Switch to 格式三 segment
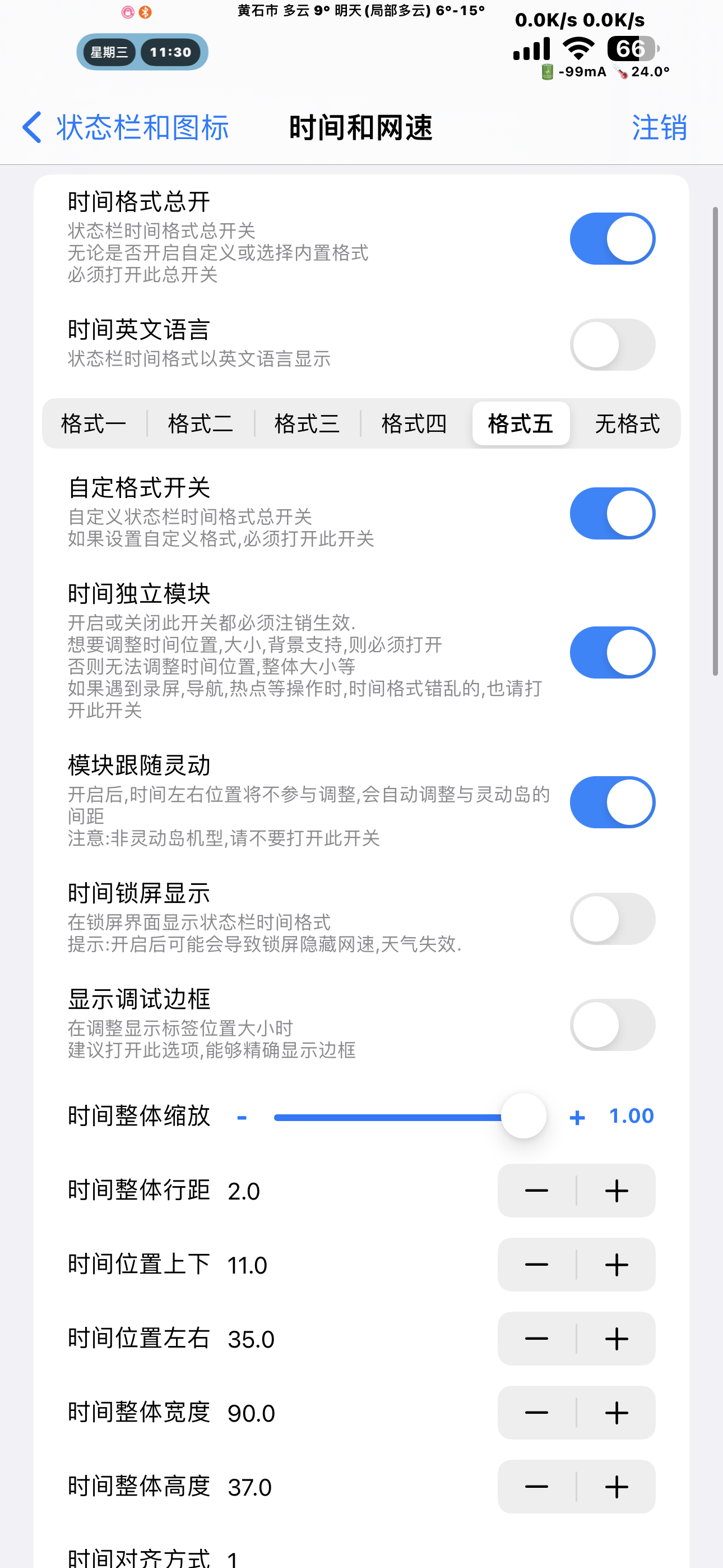This screenshot has width=723, height=1568. pyautogui.click(x=307, y=423)
